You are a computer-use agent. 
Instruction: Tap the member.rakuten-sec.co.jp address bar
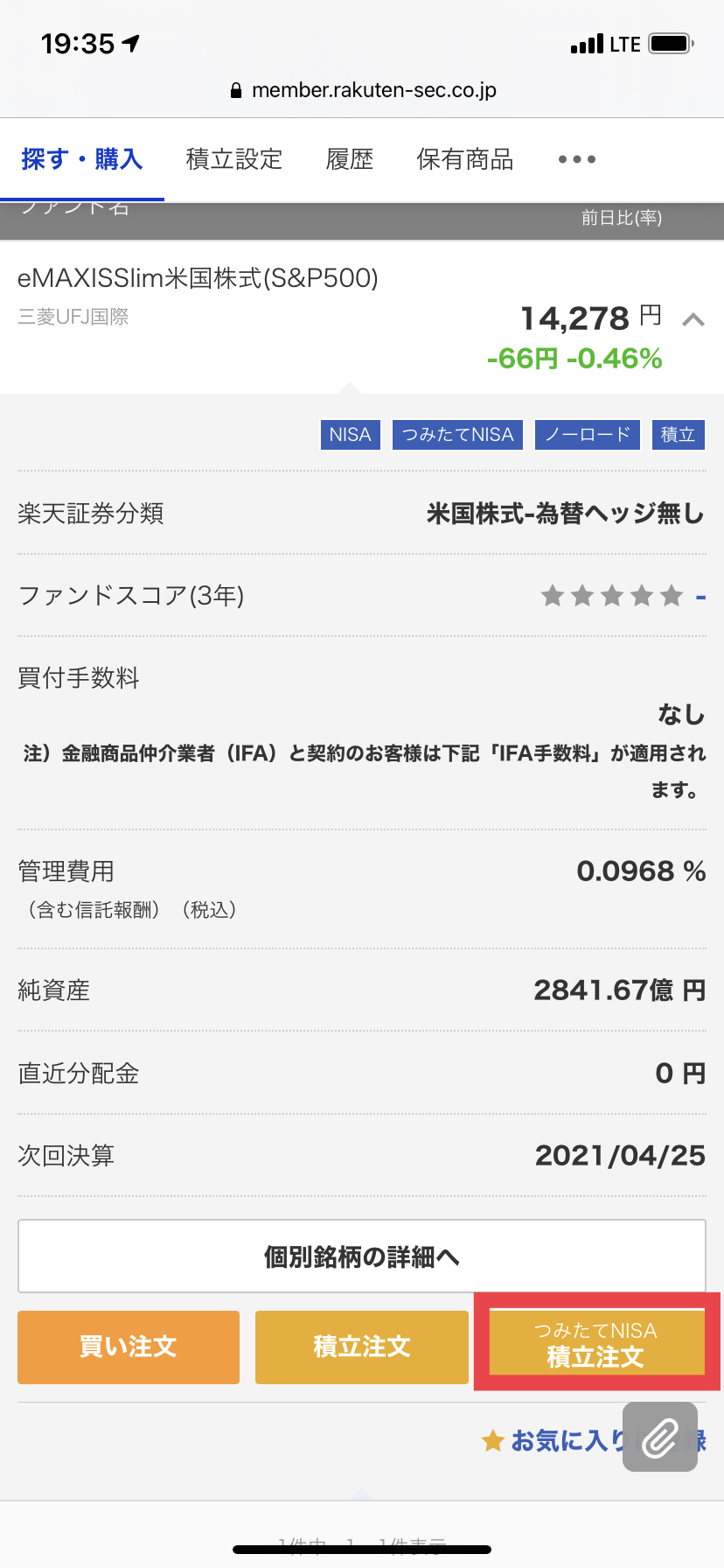point(362,90)
